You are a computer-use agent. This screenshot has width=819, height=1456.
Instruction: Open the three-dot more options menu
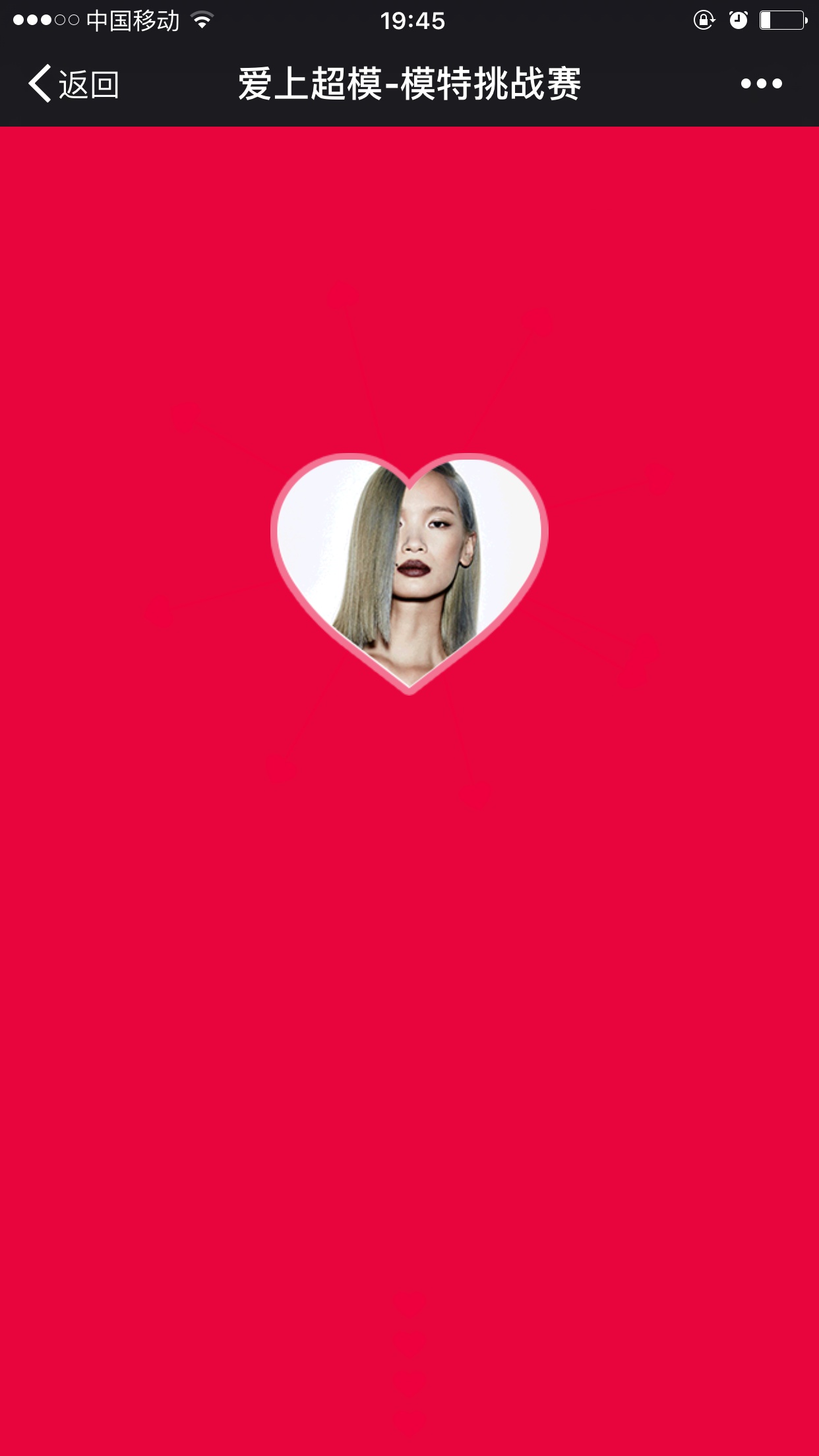(x=761, y=84)
